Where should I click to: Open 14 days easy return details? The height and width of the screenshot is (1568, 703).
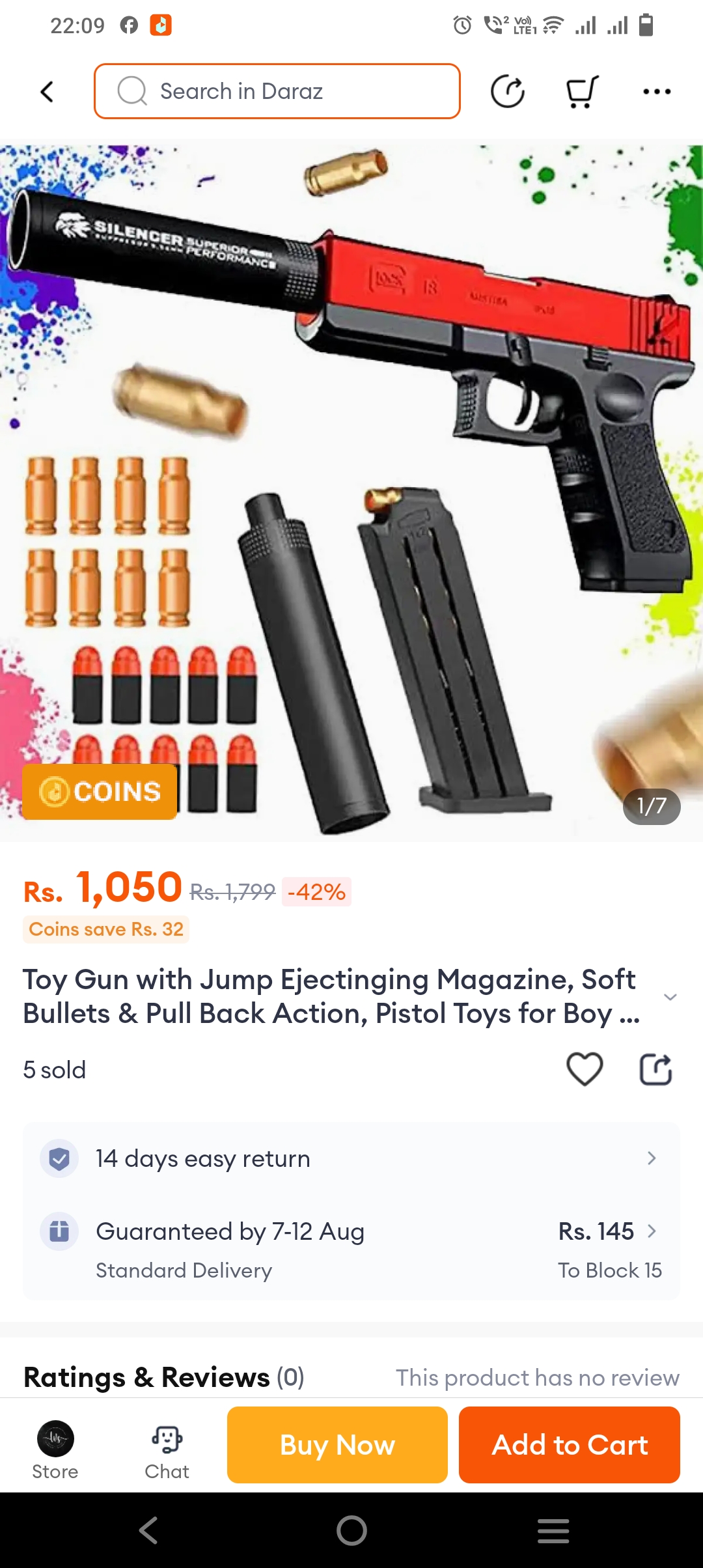pyautogui.click(x=351, y=1158)
